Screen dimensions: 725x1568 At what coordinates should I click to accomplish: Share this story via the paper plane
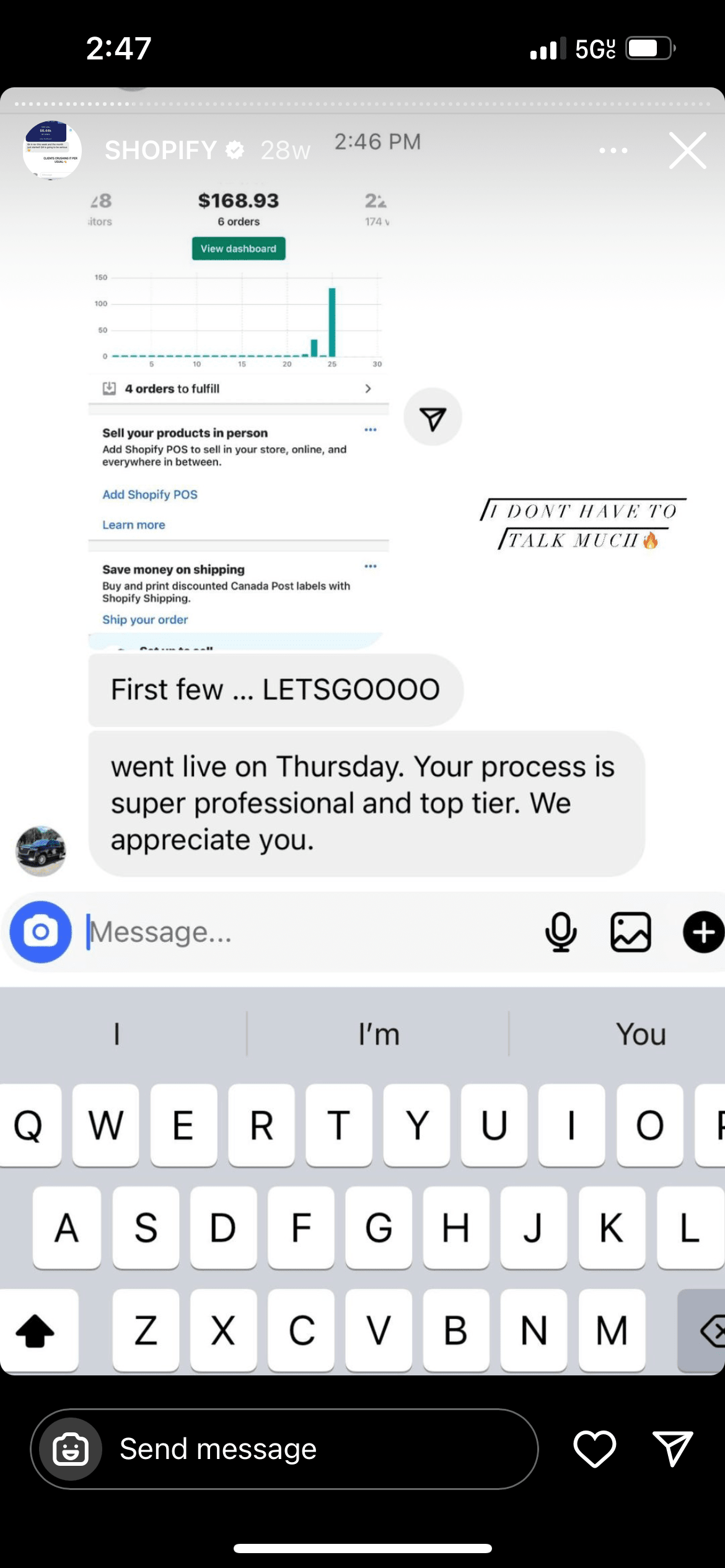tap(672, 1449)
